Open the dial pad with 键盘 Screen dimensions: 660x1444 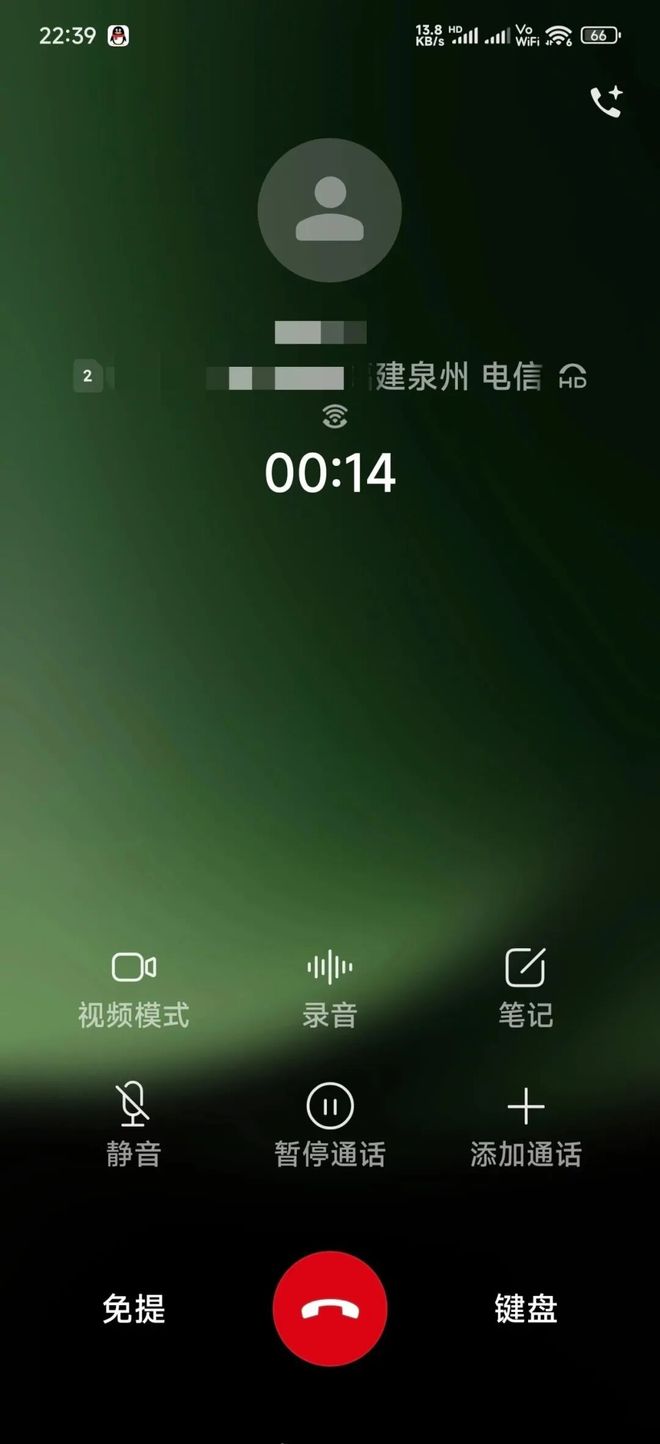[x=526, y=1308]
